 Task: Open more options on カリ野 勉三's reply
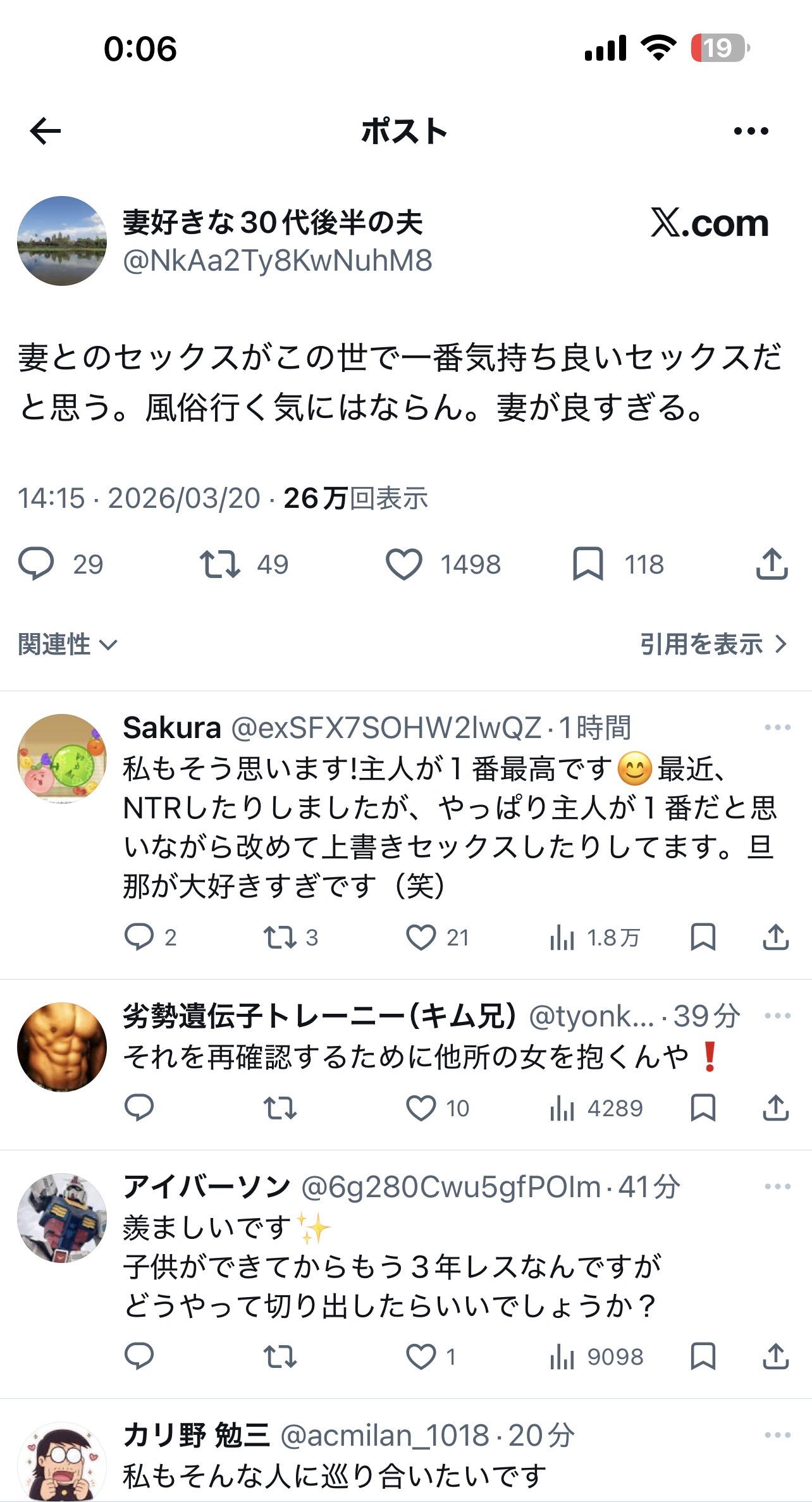pyautogui.click(x=777, y=1436)
